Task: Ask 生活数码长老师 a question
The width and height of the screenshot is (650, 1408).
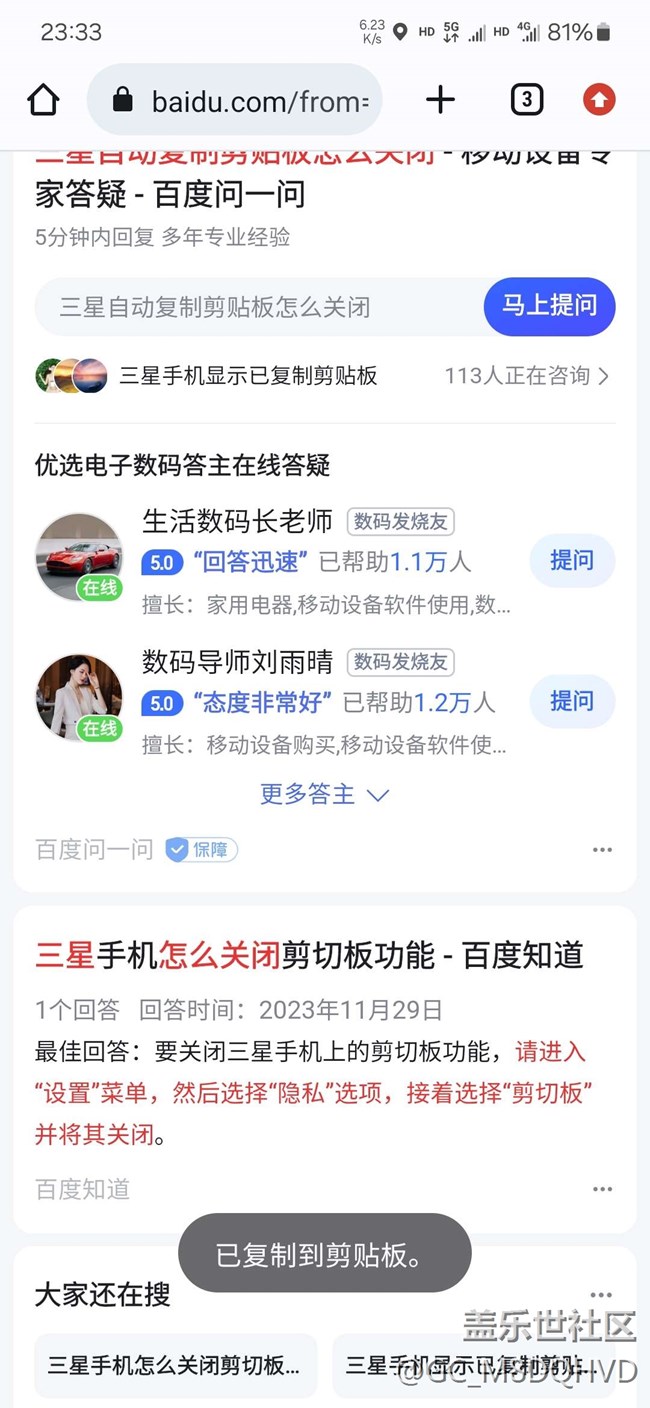Action: click(571, 561)
